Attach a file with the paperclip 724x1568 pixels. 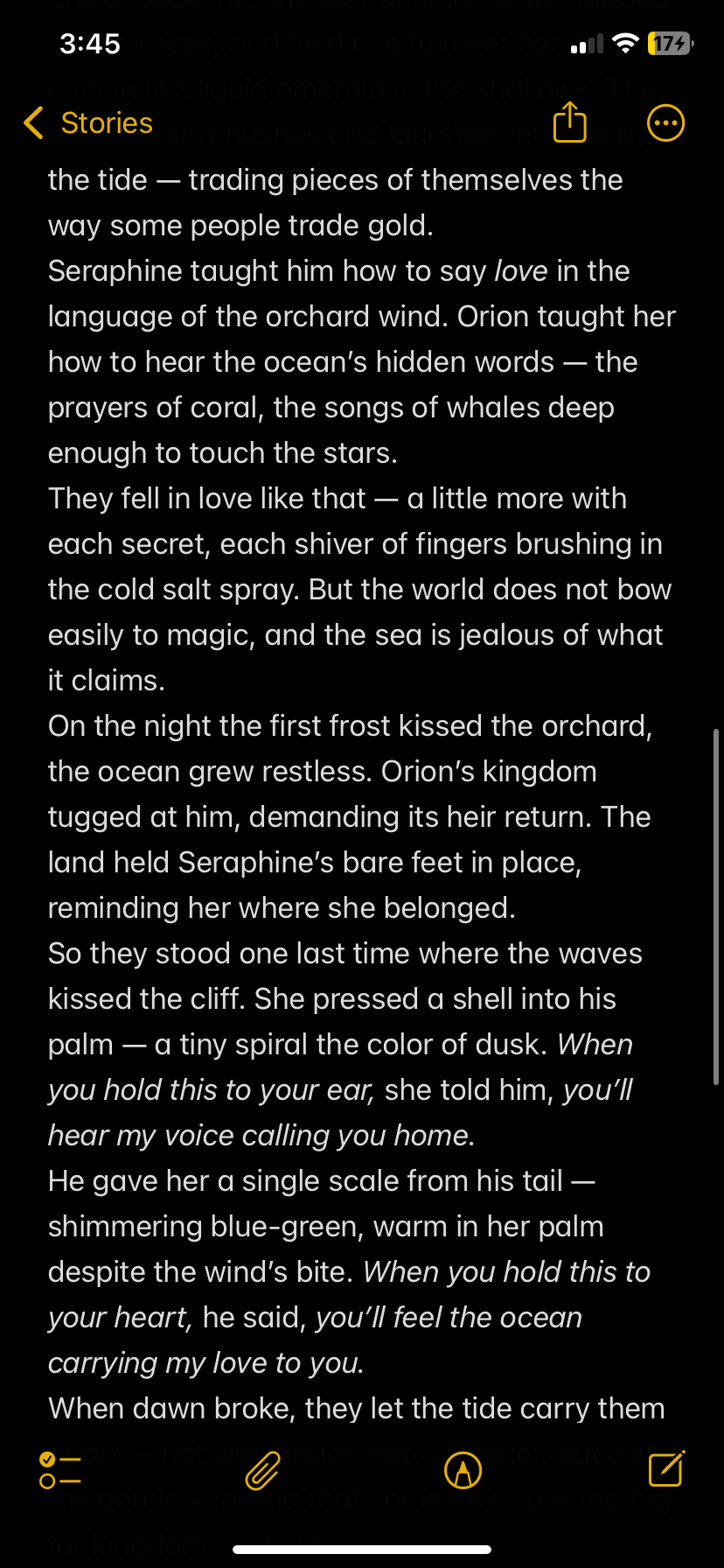[262, 1470]
